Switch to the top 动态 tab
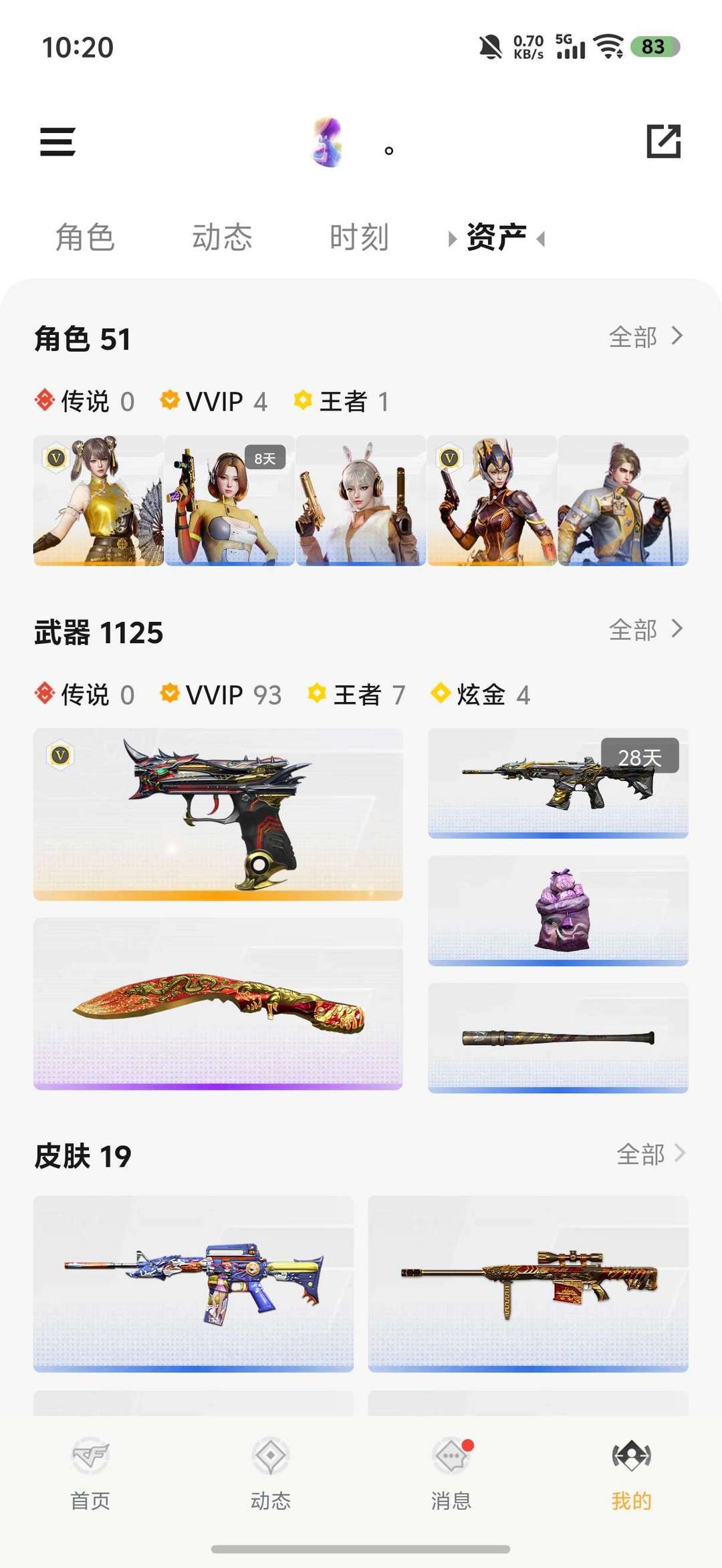The image size is (722, 1568). 222,238
